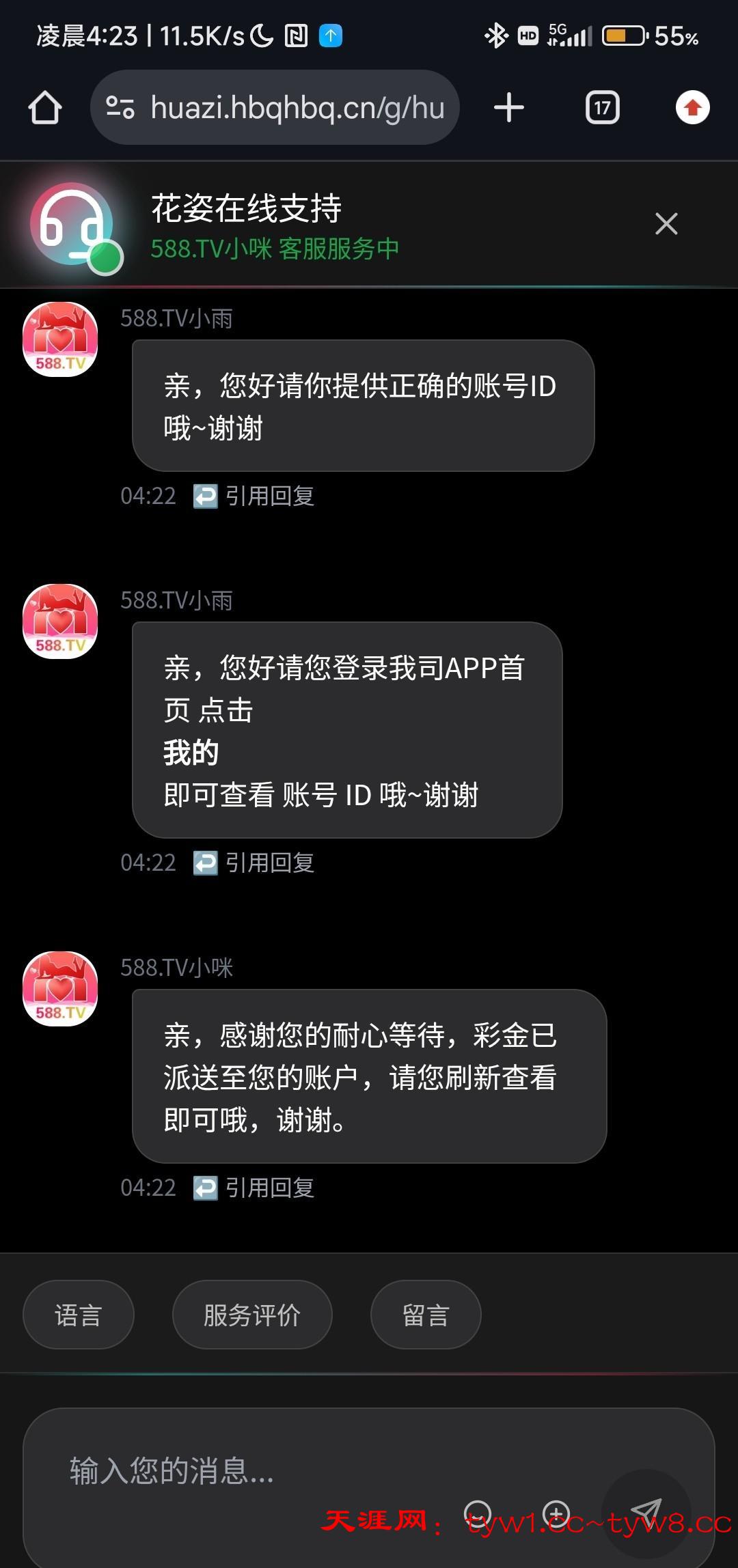Go to the browser home page
Image resolution: width=738 pixels, height=1568 pixels.
(45, 108)
